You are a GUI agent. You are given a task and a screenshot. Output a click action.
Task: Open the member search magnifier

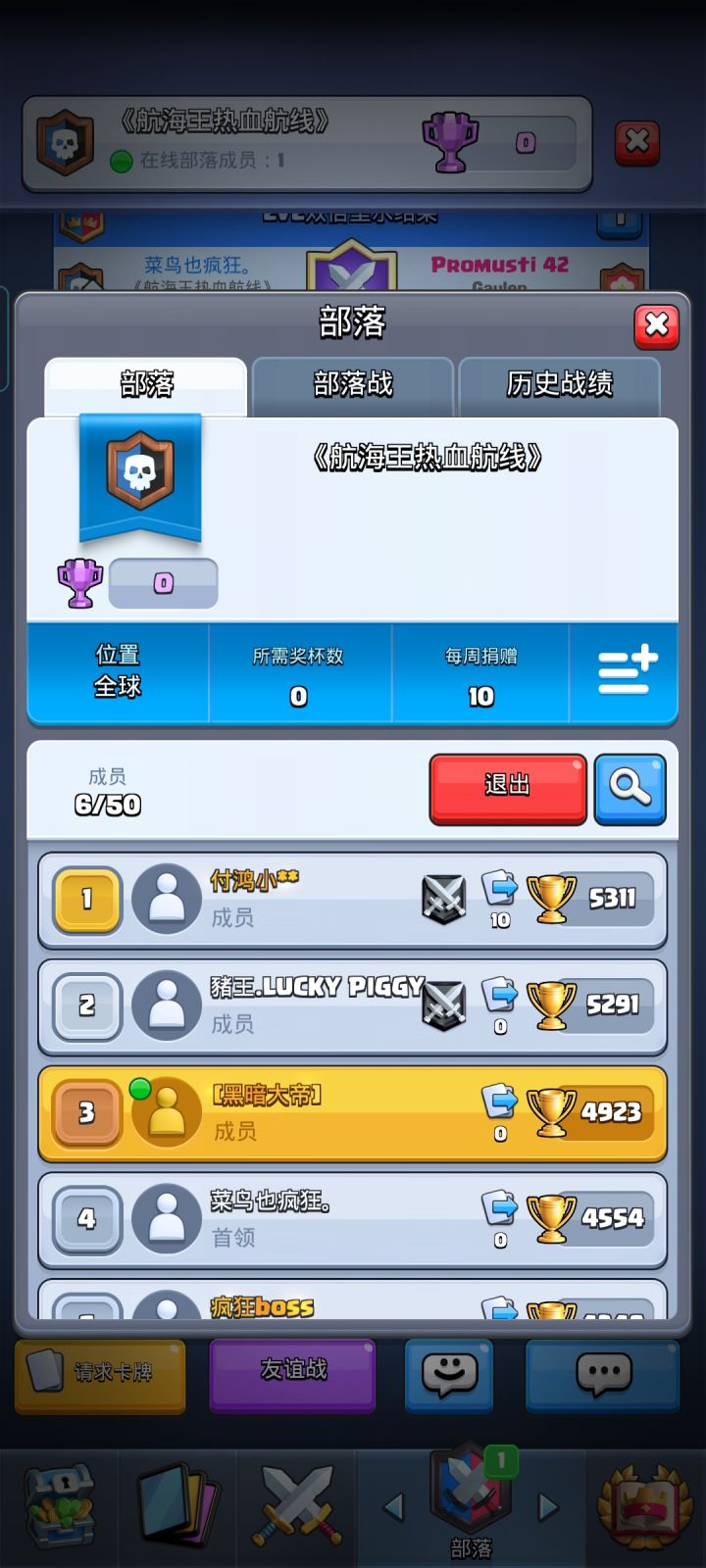630,789
